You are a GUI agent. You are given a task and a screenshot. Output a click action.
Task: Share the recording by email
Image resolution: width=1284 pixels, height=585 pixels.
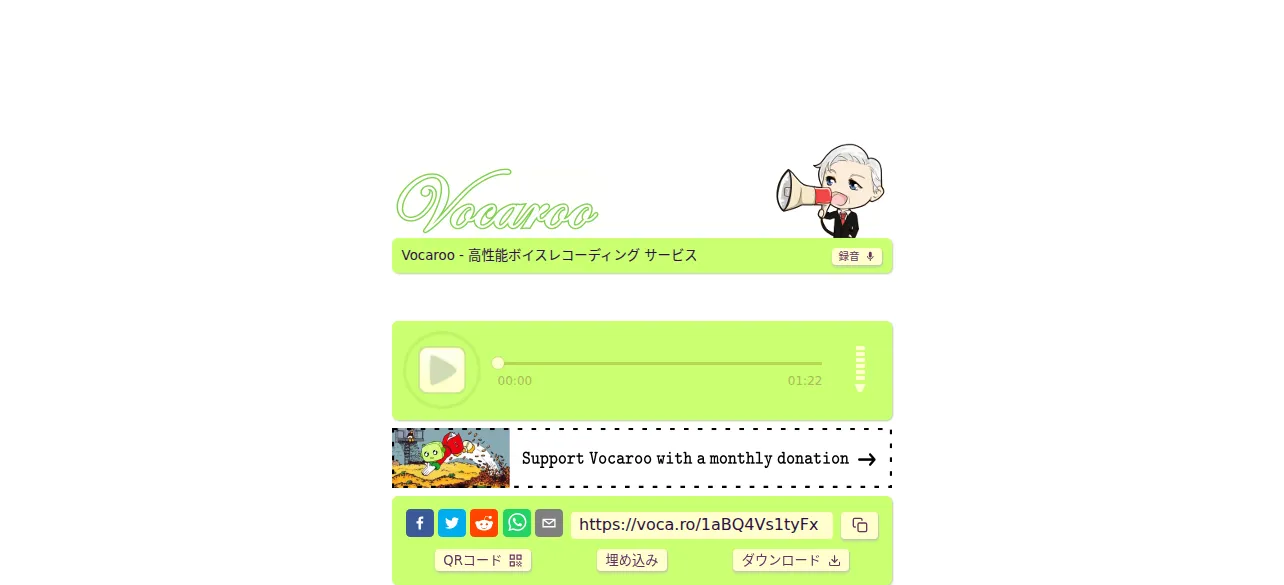click(x=549, y=523)
